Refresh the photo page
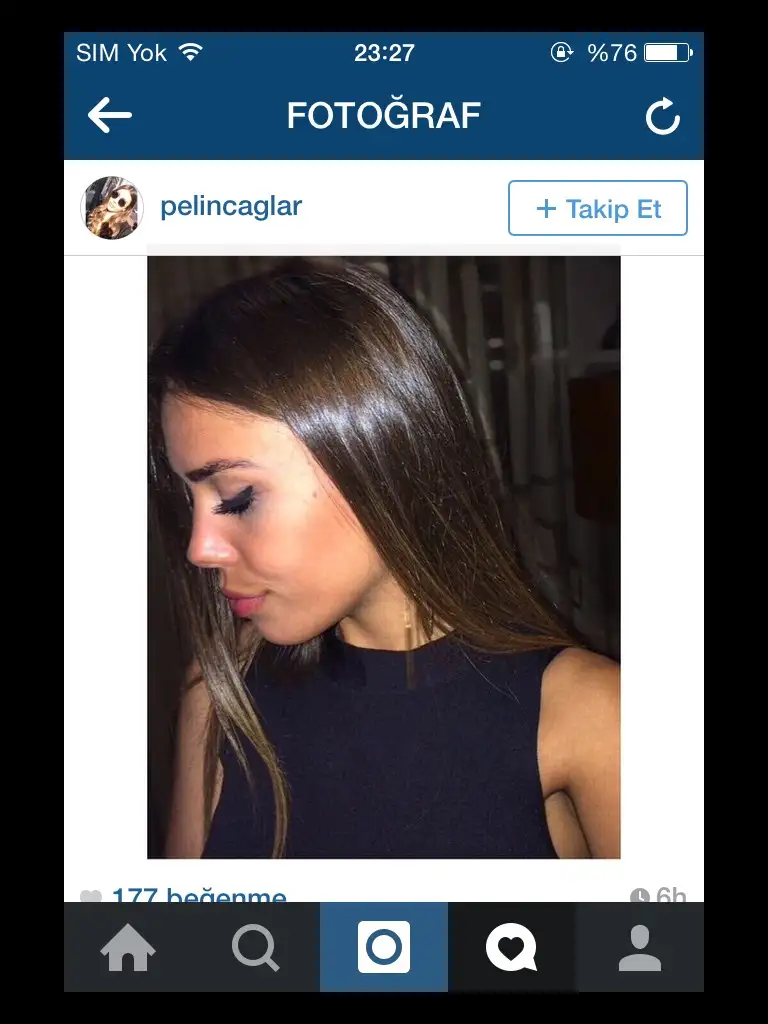The height and width of the screenshot is (1024, 768). tap(662, 117)
